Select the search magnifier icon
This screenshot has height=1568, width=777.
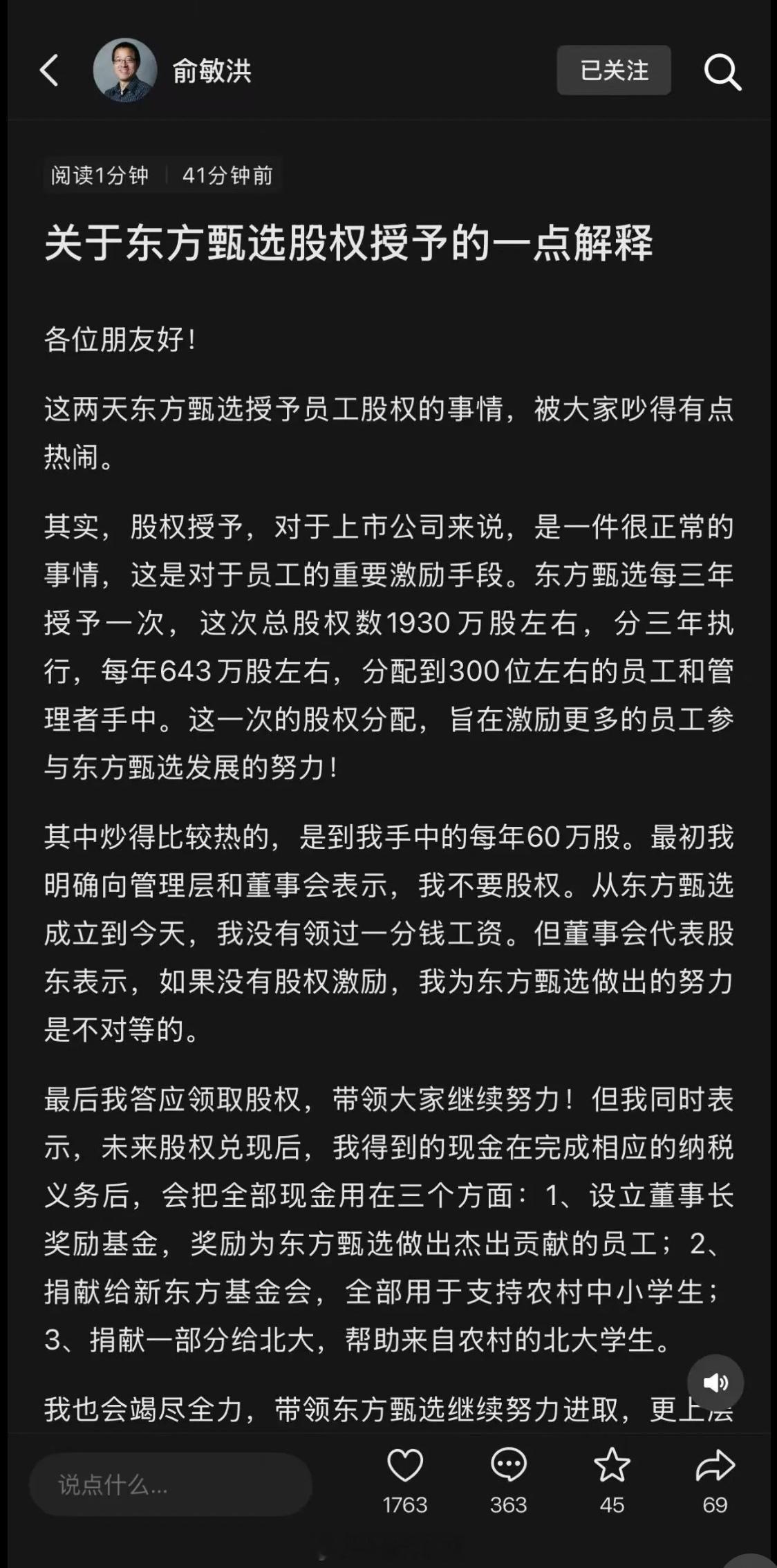(x=722, y=71)
